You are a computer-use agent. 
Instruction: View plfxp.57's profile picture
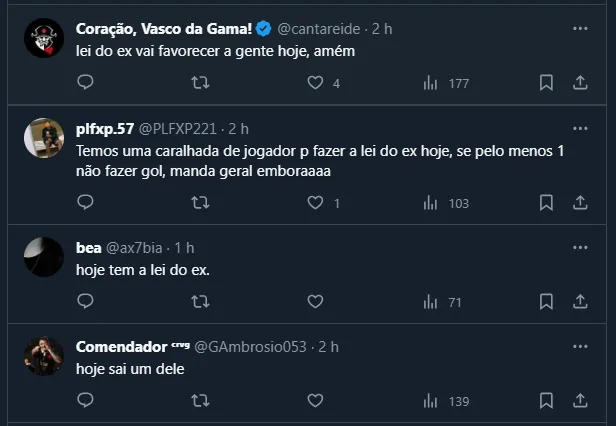(44, 137)
